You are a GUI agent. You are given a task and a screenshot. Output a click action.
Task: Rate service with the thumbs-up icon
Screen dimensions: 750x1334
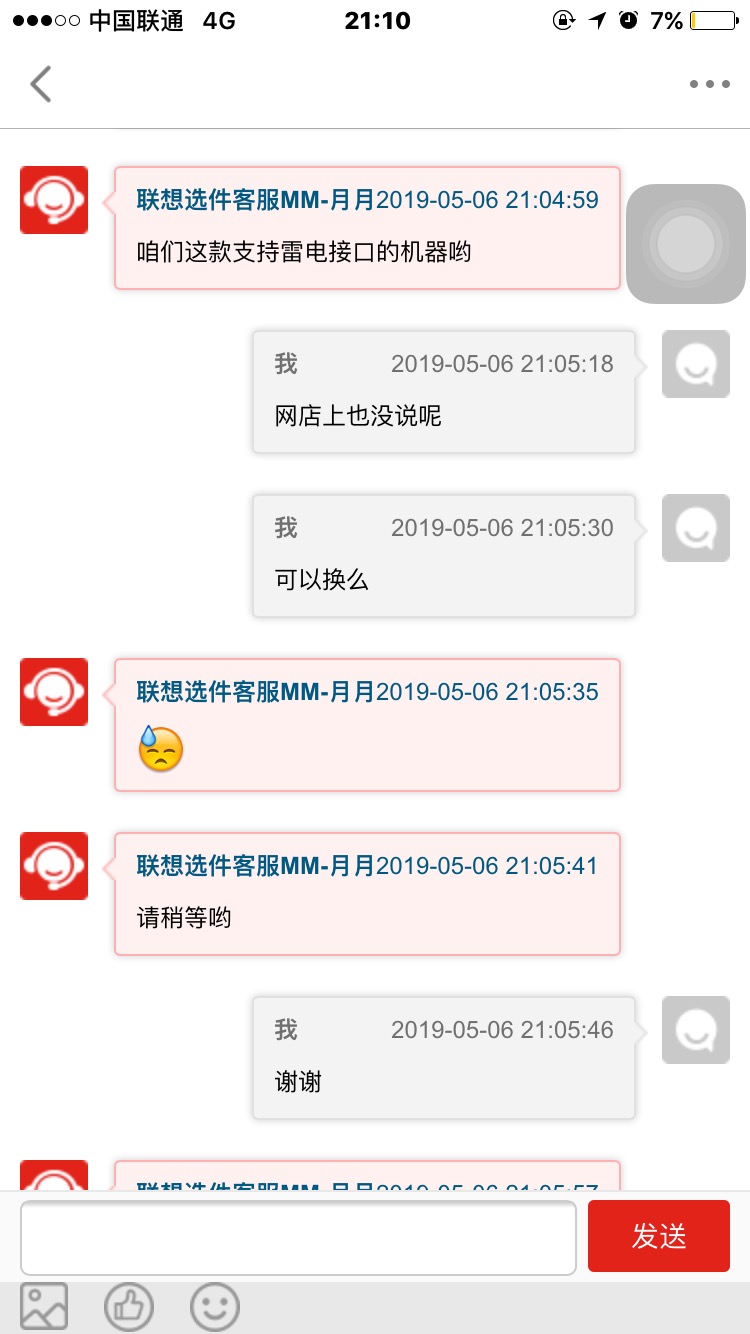pyautogui.click(x=129, y=1306)
